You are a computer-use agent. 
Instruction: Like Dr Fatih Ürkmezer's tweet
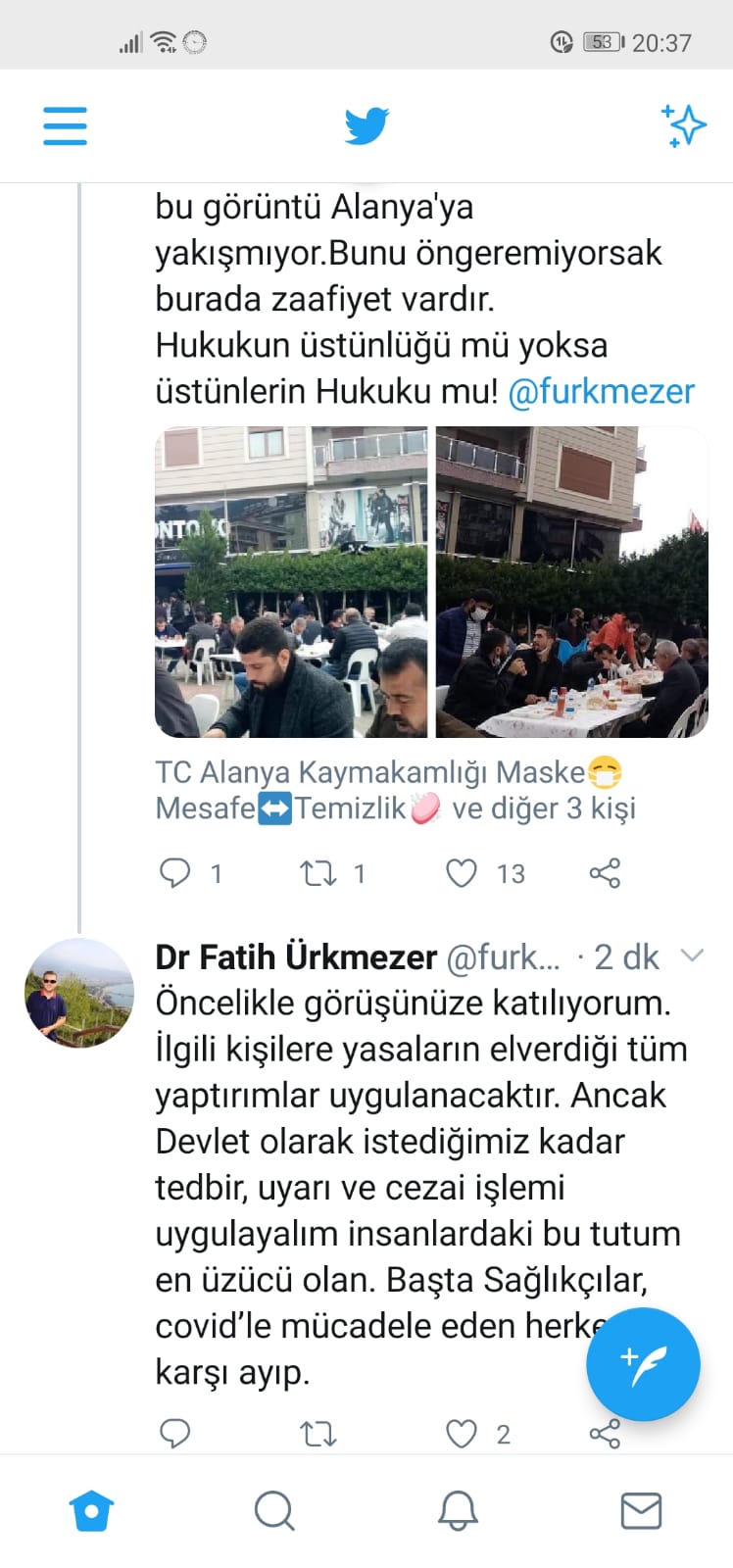(x=462, y=1434)
